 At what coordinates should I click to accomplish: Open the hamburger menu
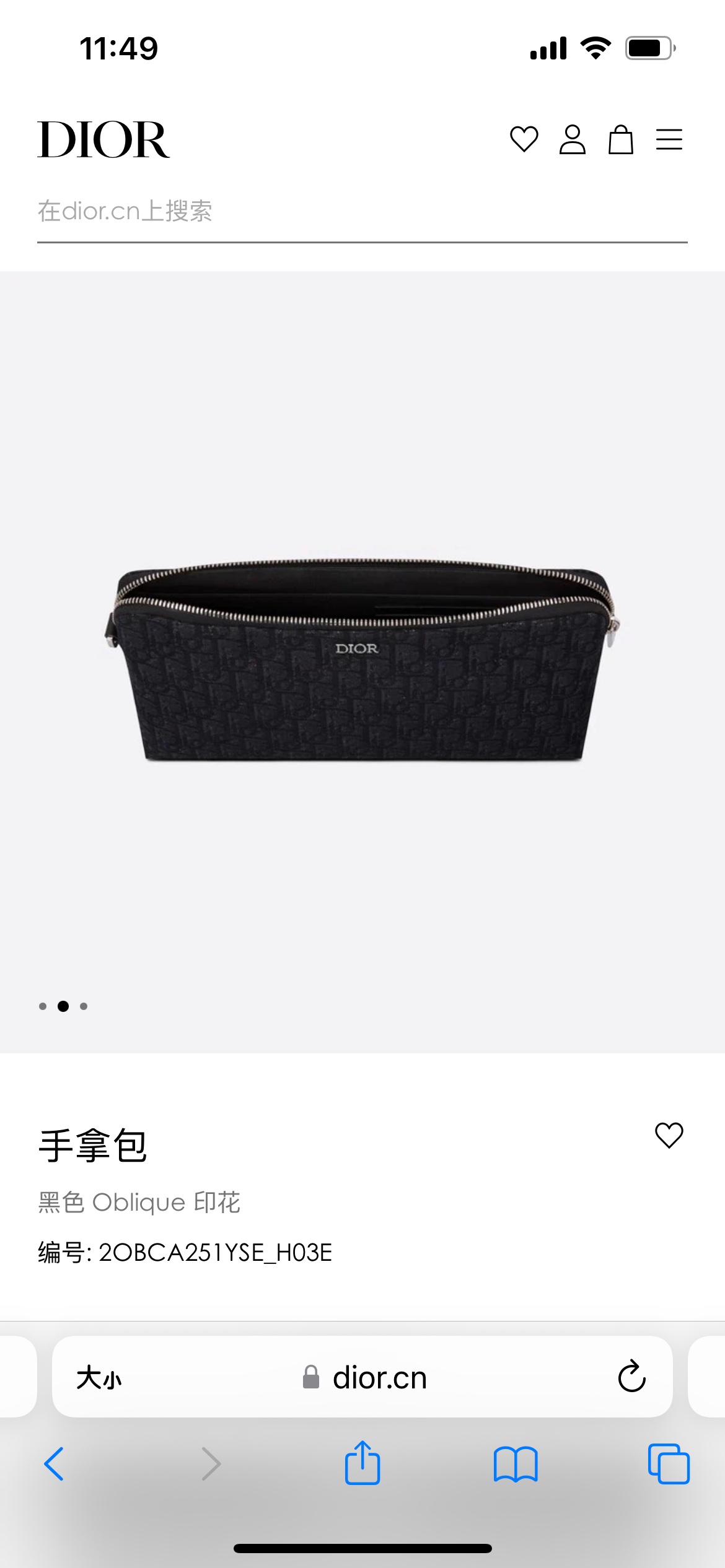(669, 139)
